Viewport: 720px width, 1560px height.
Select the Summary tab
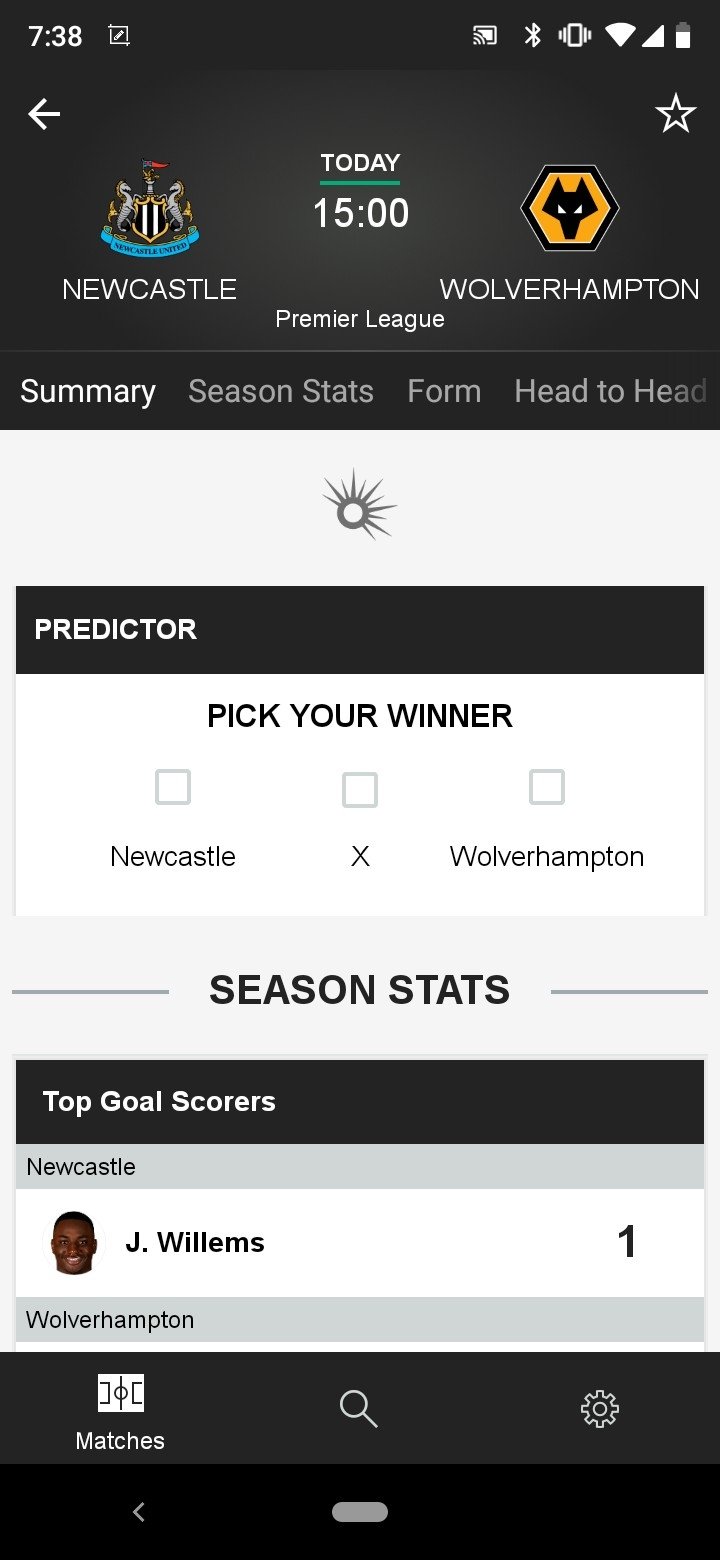88,391
